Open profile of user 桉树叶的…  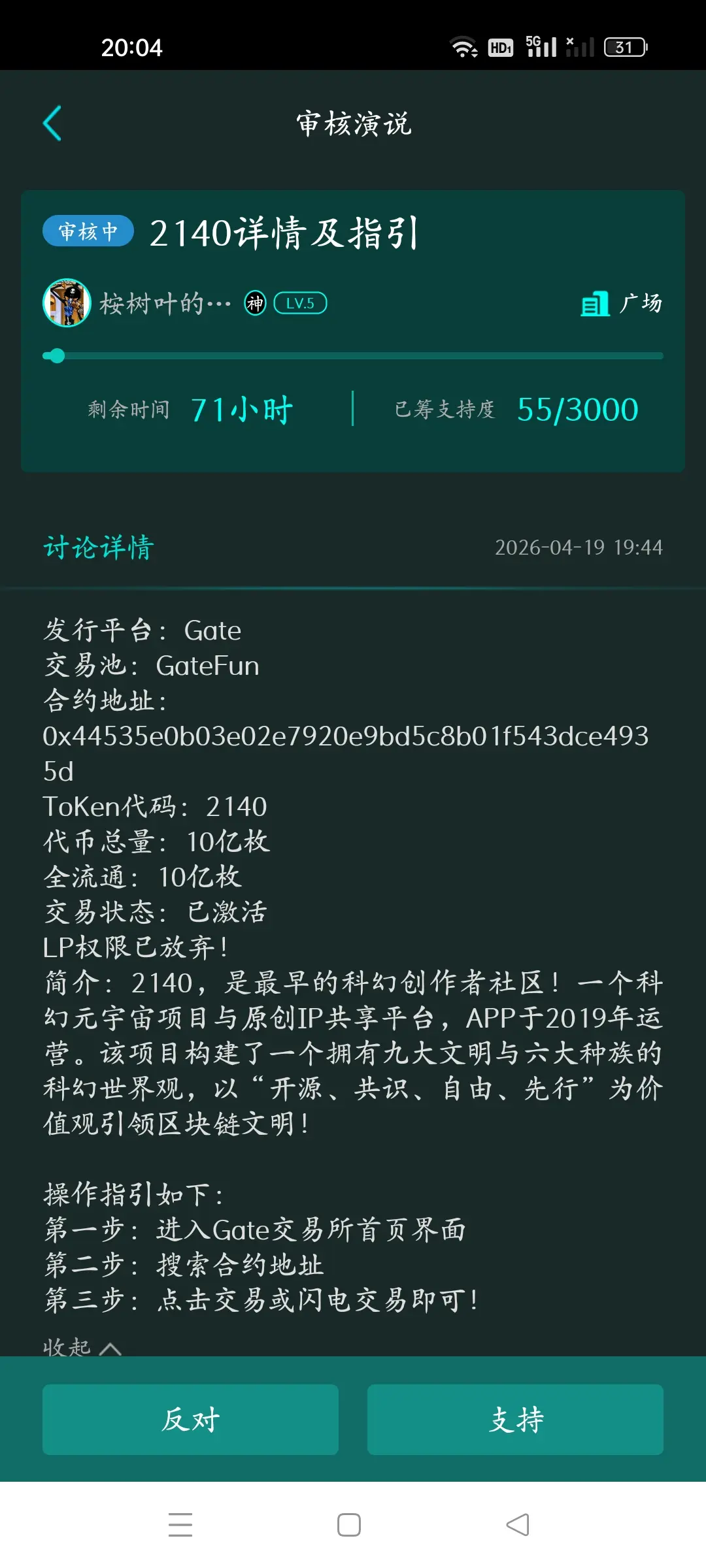click(x=163, y=304)
